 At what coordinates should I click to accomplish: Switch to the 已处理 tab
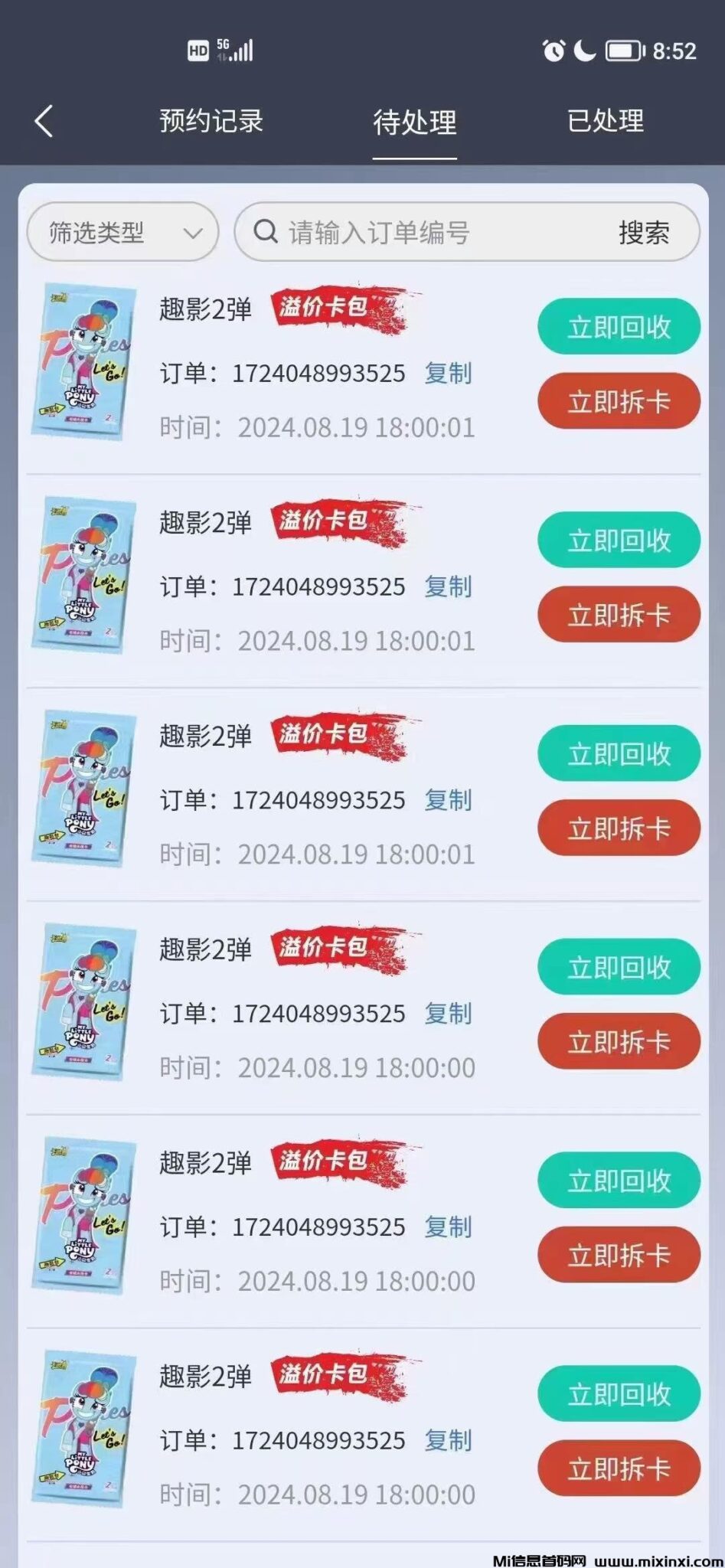[606, 121]
